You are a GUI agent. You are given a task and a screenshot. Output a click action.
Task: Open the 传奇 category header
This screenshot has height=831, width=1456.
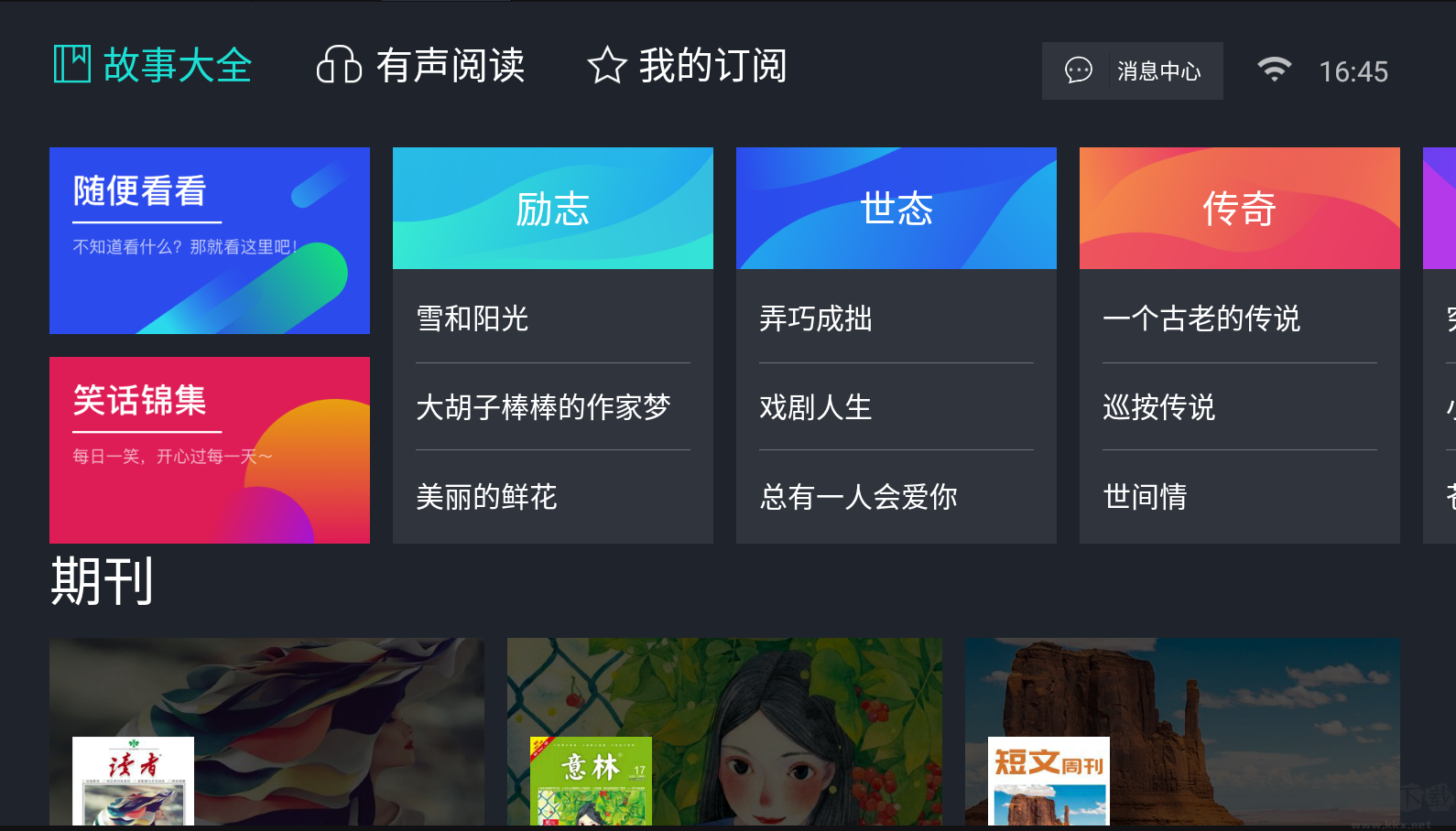1240,209
